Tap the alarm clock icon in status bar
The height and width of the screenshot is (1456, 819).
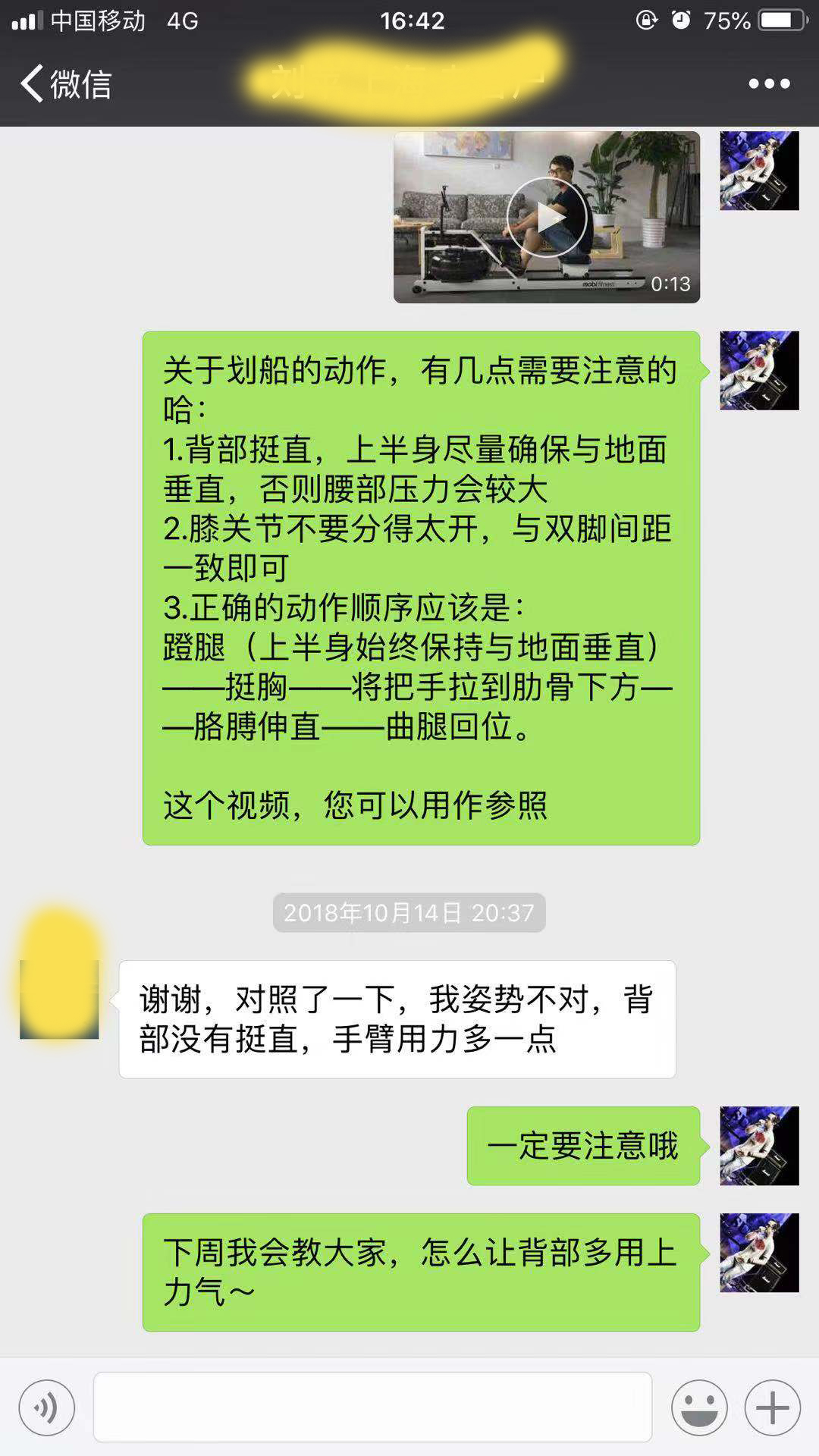point(682,20)
